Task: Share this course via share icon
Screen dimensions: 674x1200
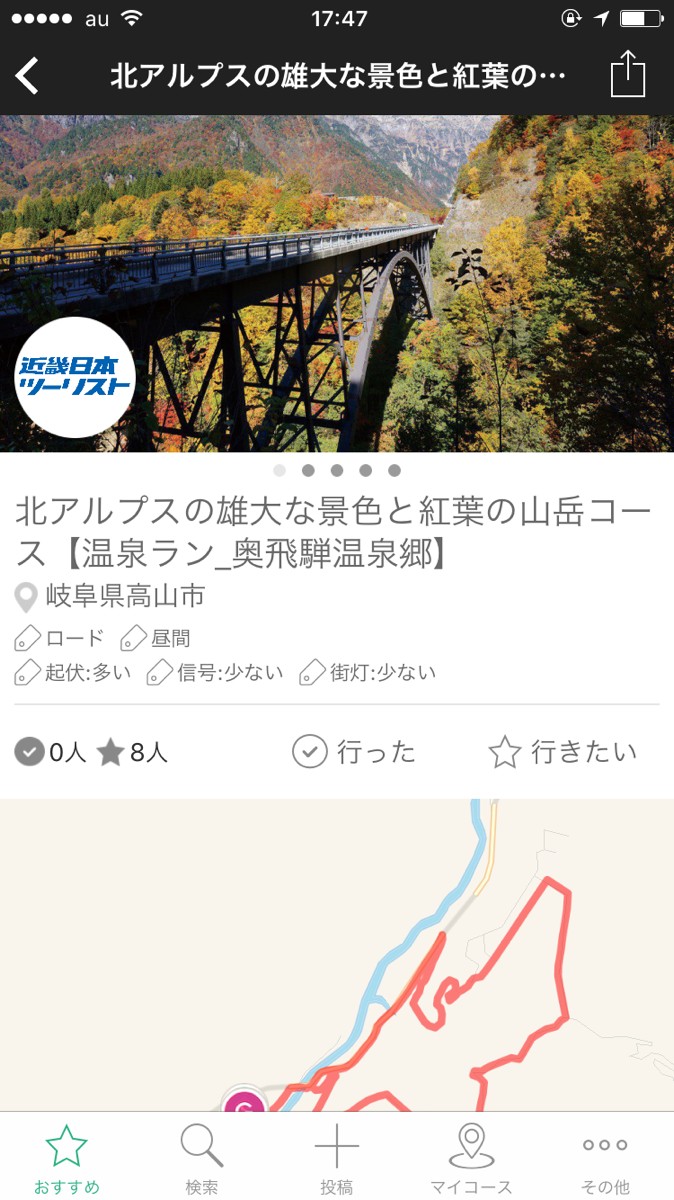Action: 628,76
